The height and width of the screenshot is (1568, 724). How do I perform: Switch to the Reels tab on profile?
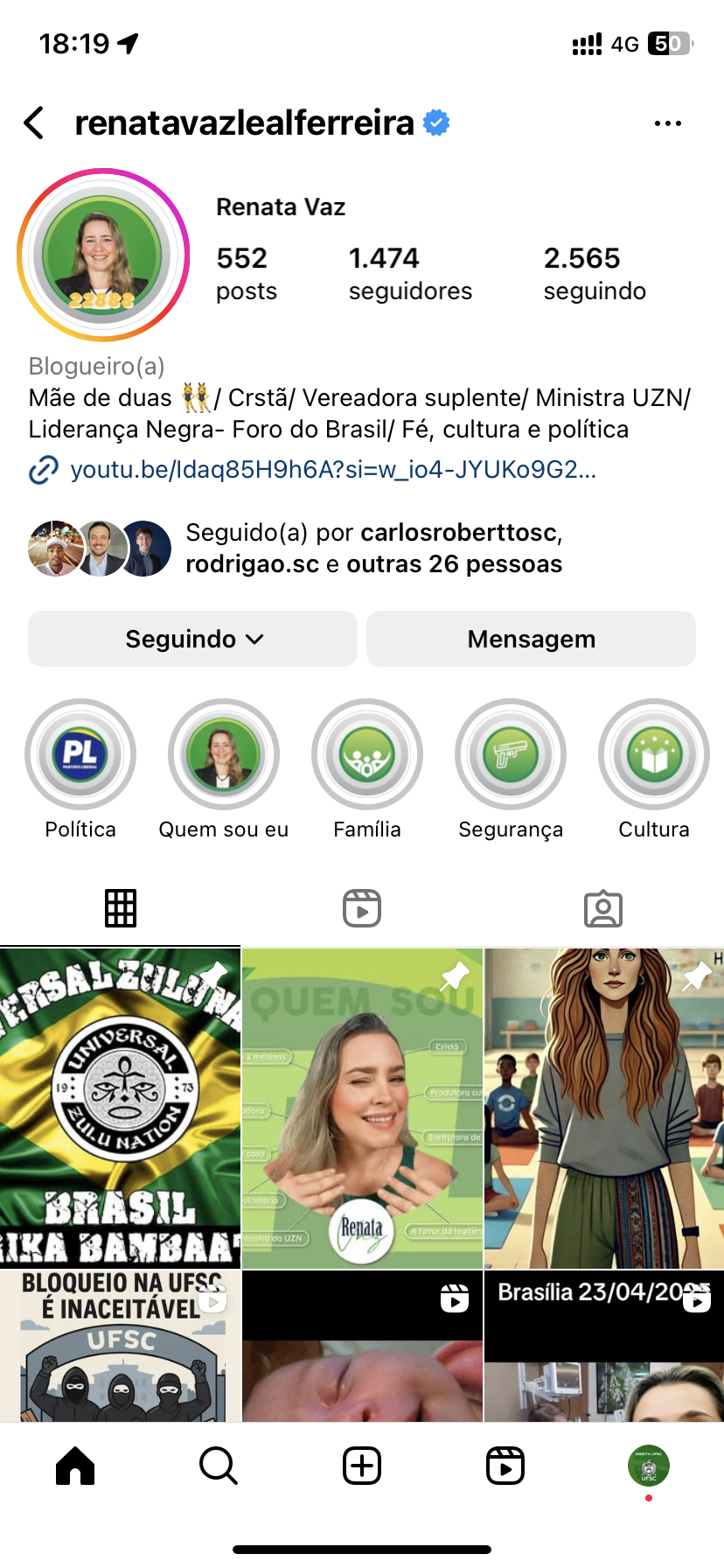361,908
